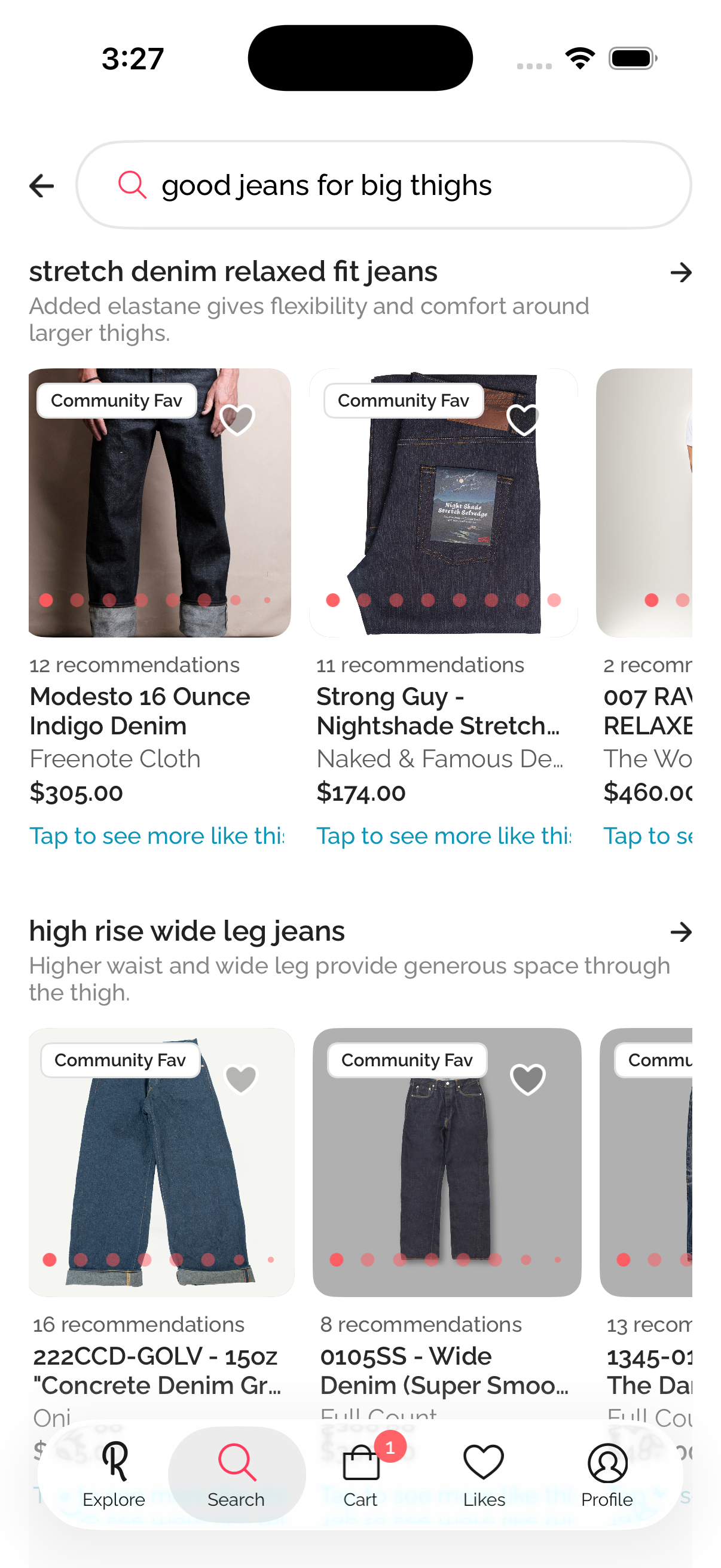Expand the stretch denim relaxed fit jeans section

(x=680, y=272)
